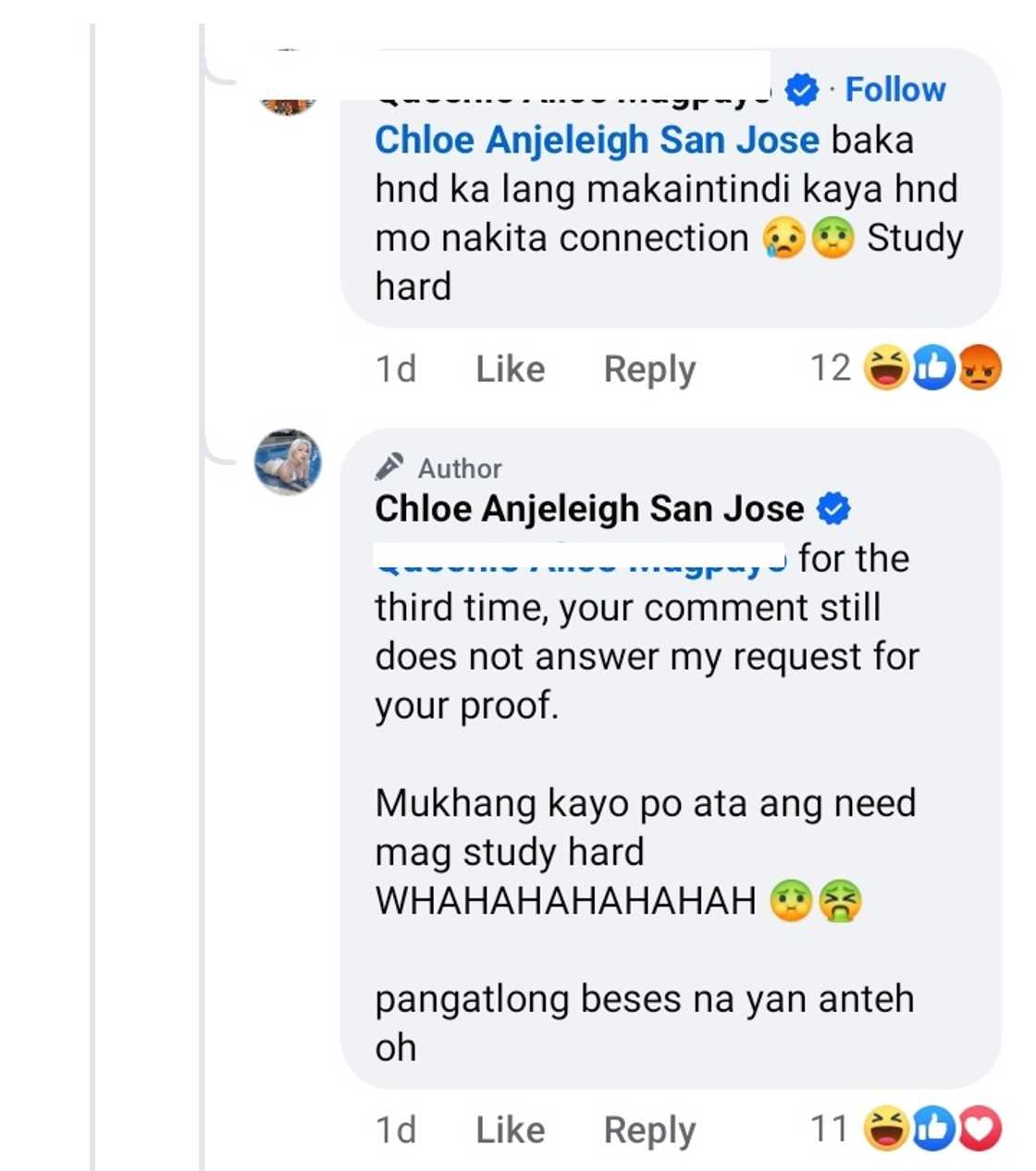
Task: View the 11 reactions on Chloe's reply
Action: pyautogui.click(x=906, y=1129)
